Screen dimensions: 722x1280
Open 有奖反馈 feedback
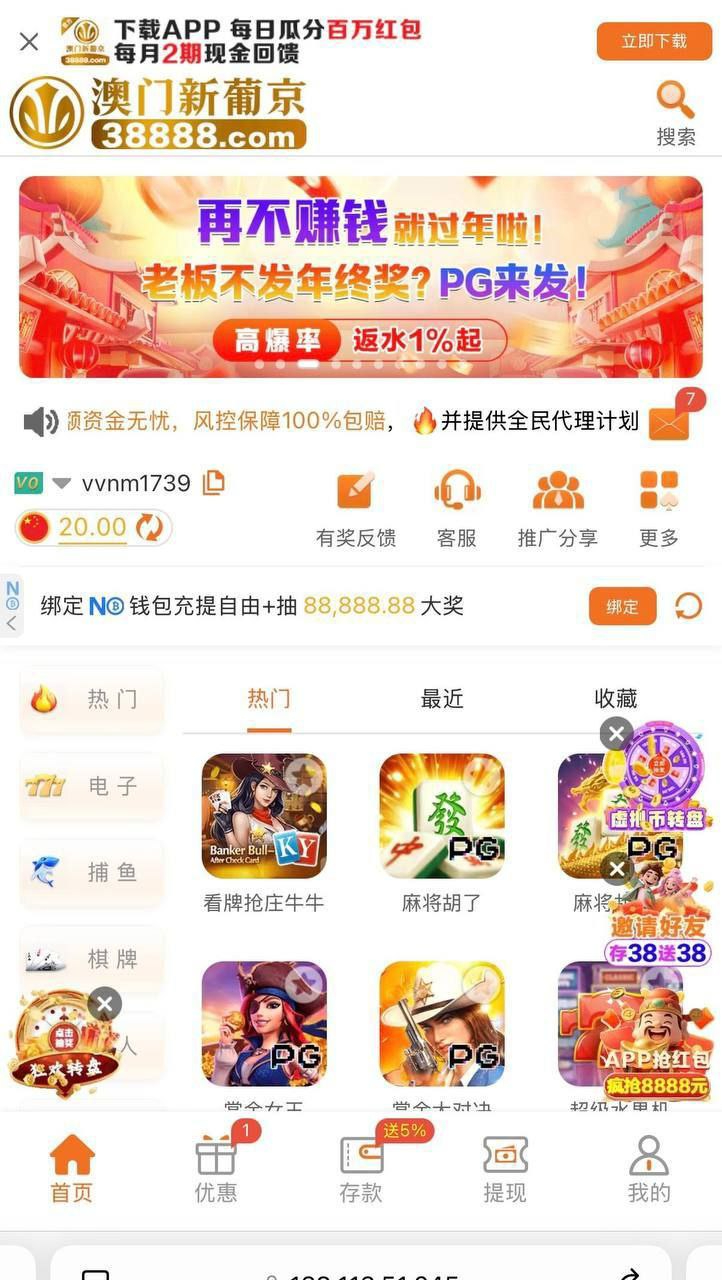[x=356, y=508]
